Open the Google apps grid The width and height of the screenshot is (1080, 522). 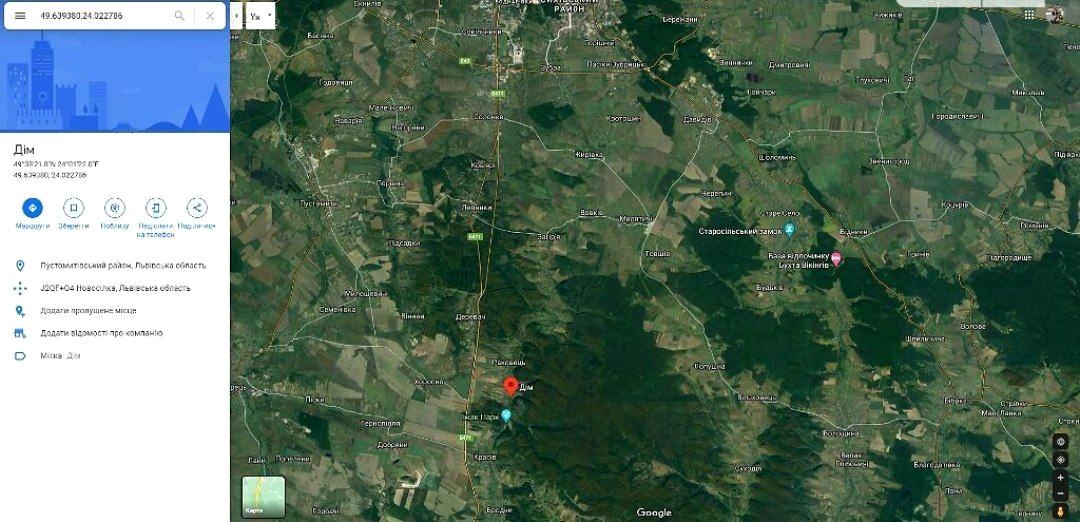click(x=1030, y=13)
